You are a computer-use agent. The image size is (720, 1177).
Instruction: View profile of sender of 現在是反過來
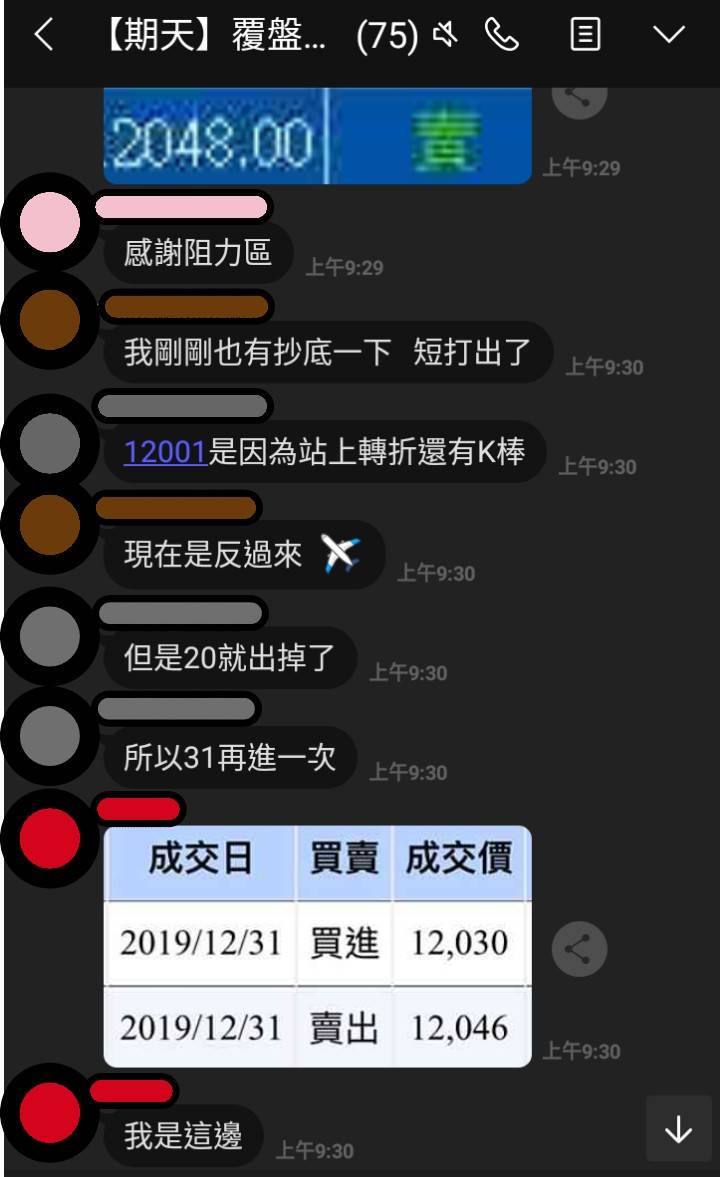point(50,523)
